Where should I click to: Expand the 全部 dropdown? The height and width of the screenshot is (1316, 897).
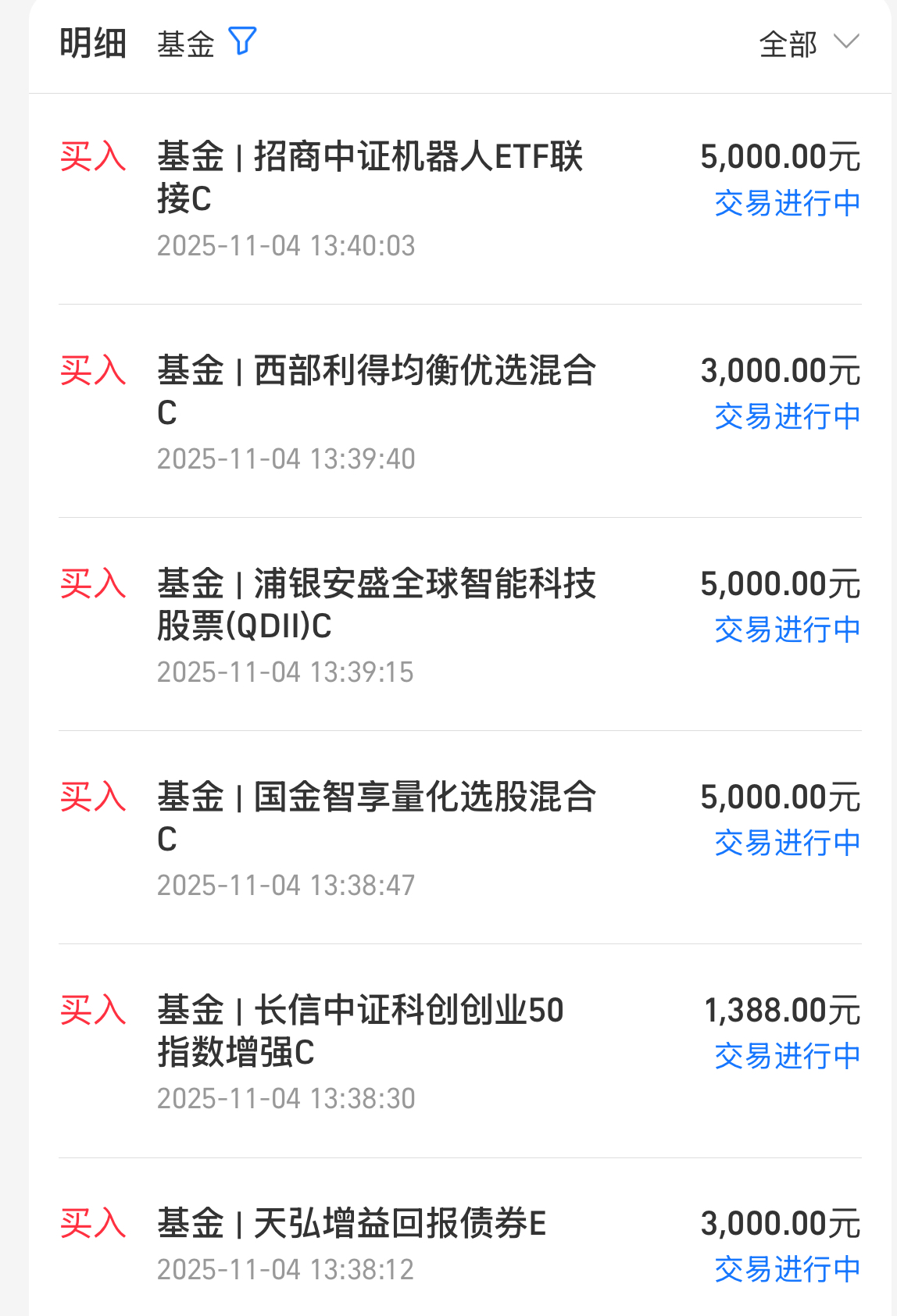tap(809, 44)
